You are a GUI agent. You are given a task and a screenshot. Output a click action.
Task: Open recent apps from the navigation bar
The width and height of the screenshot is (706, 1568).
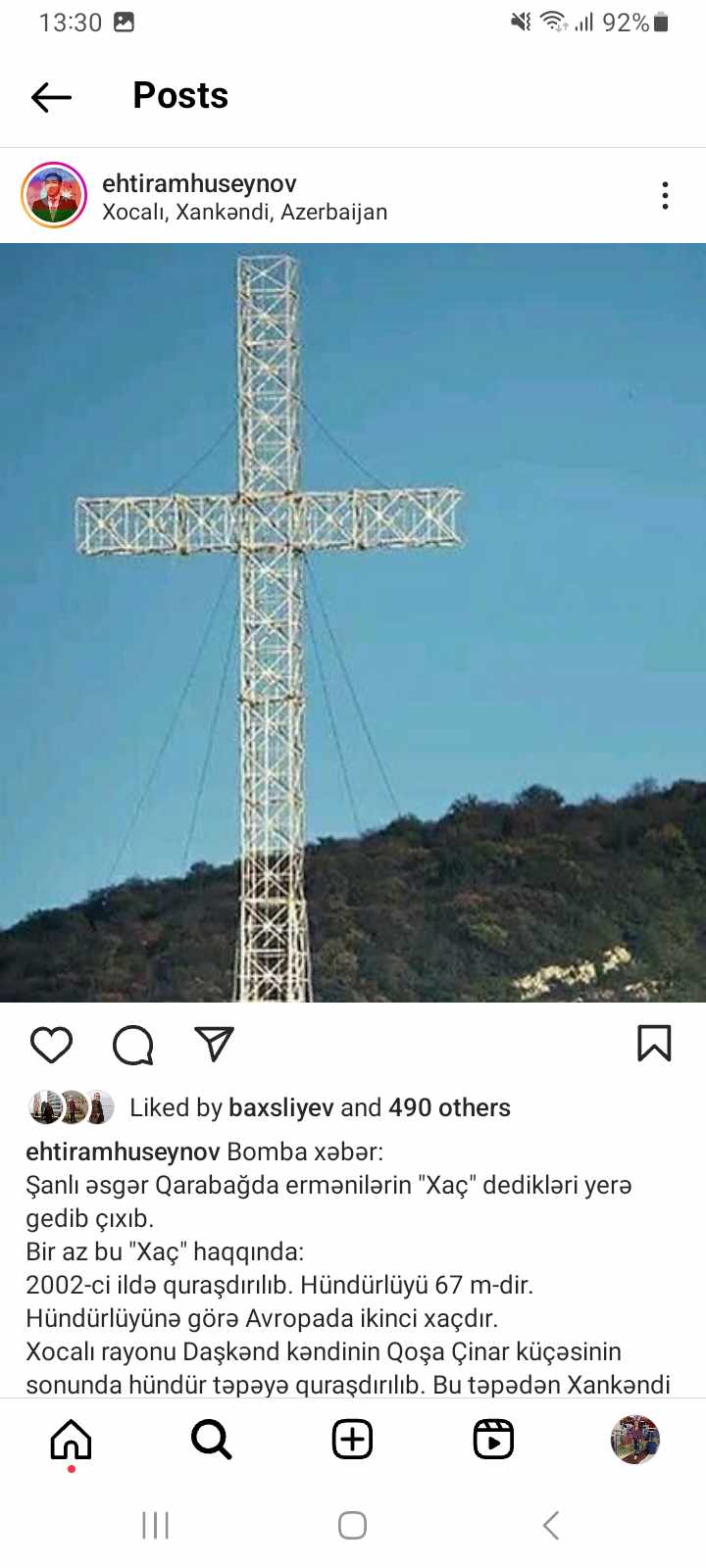(x=155, y=1525)
